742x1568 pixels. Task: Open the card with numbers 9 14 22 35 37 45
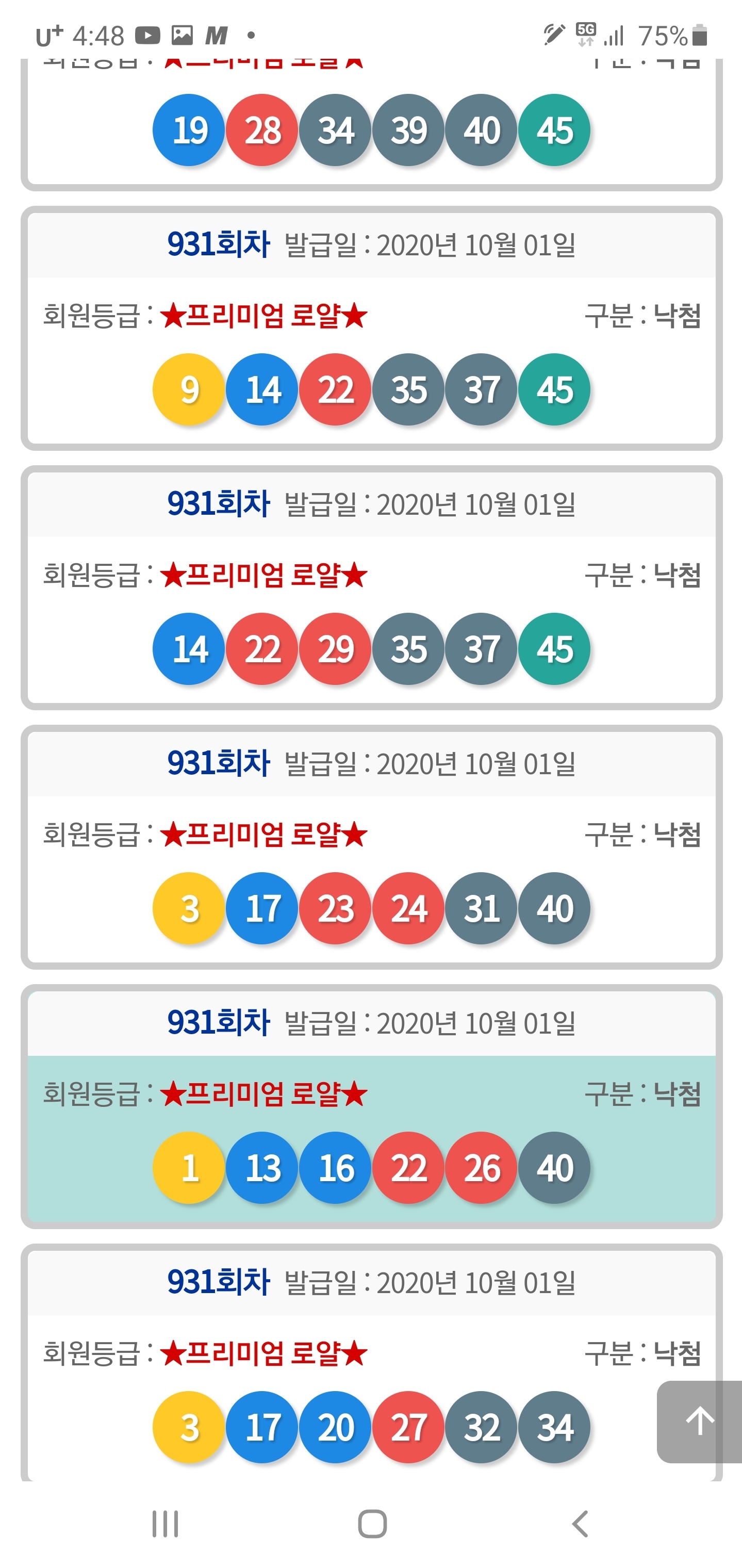click(371, 329)
